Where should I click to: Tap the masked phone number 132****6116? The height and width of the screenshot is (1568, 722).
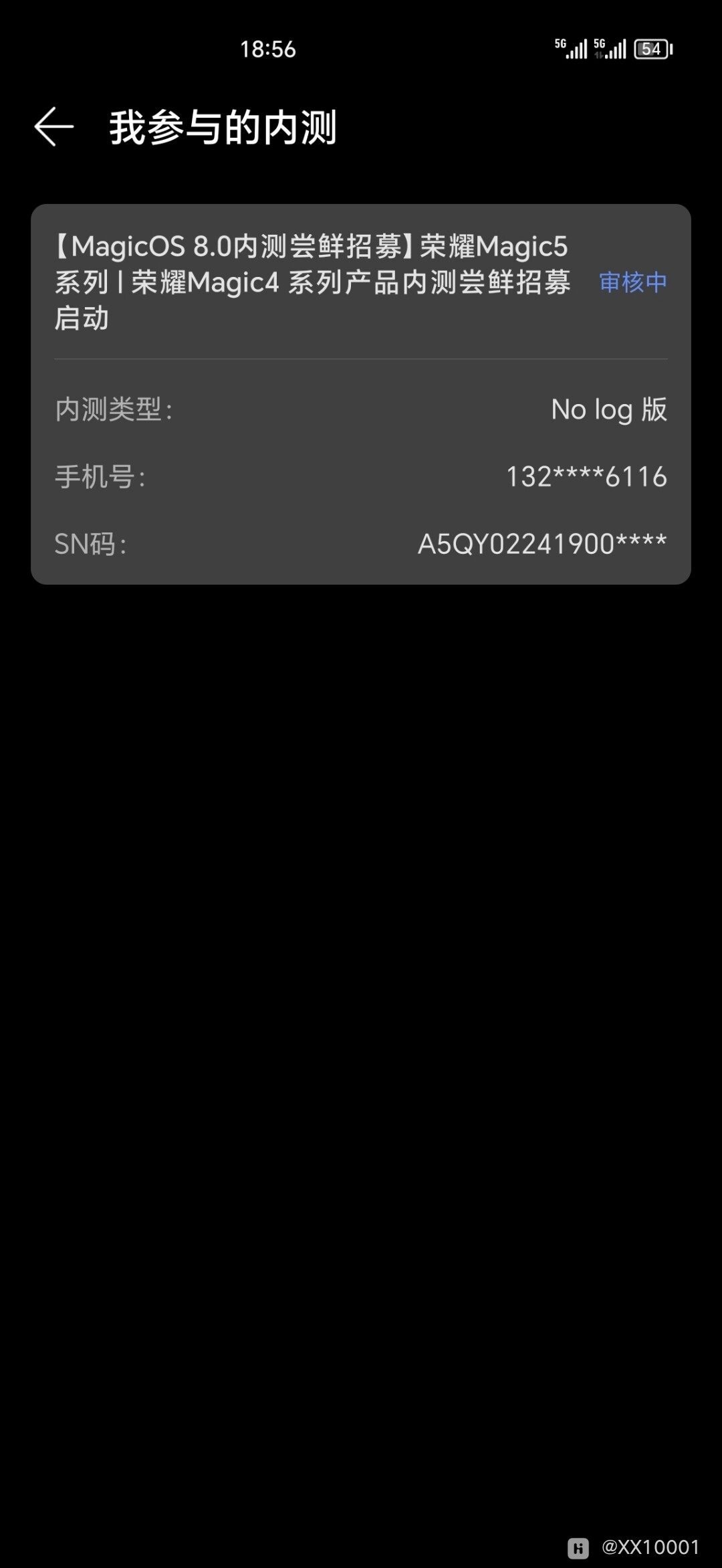pos(586,477)
